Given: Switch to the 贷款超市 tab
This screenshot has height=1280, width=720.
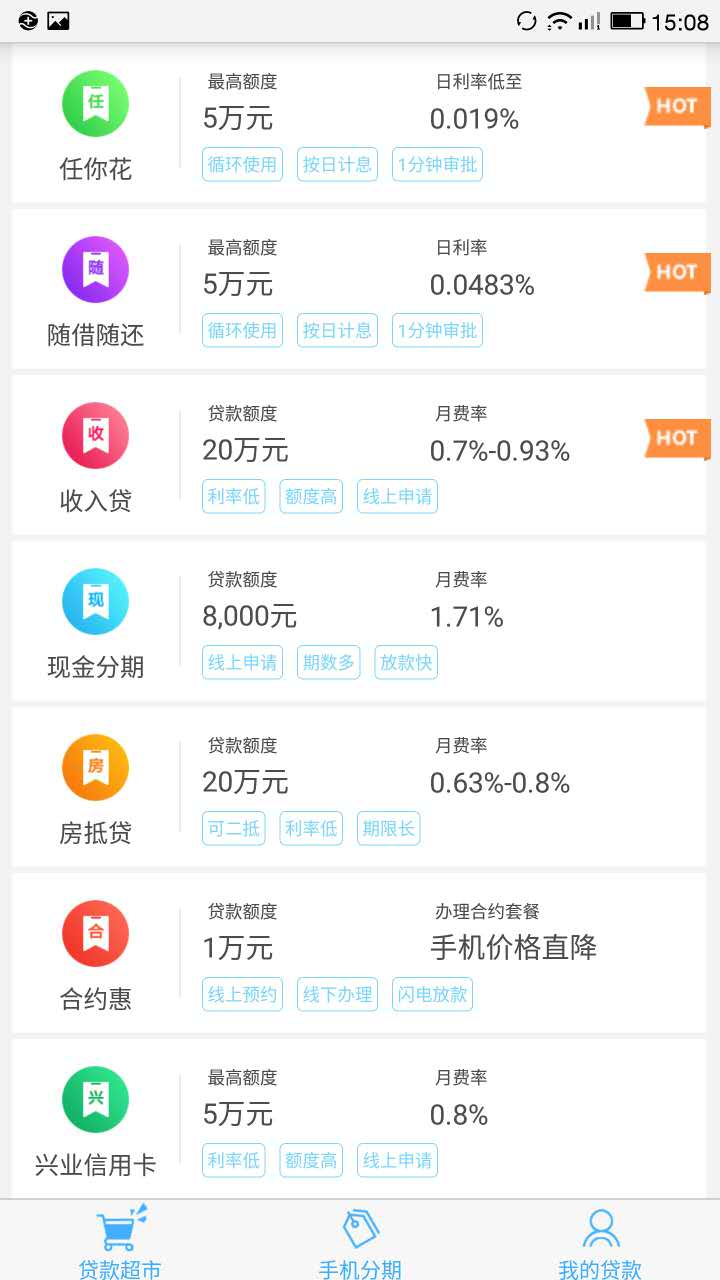Looking at the screenshot, I should 120,1241.
